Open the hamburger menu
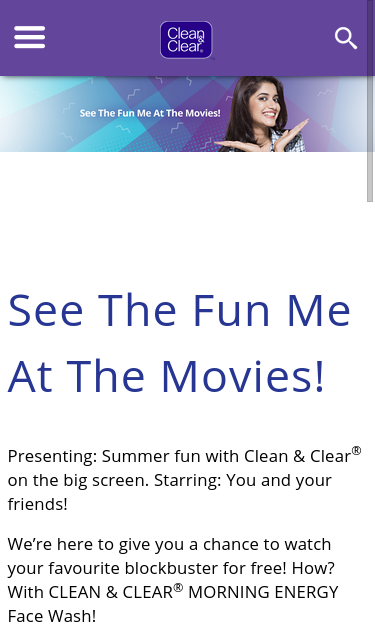This screenshot has height=627, width=375. tap(30, 37)
